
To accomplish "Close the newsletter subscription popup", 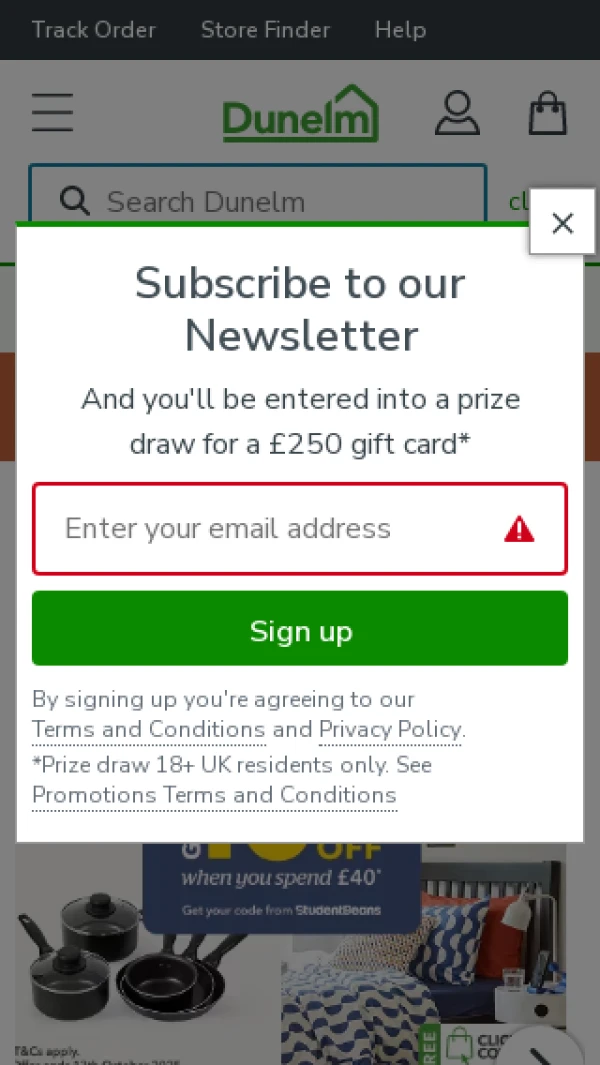I will 562,222.
